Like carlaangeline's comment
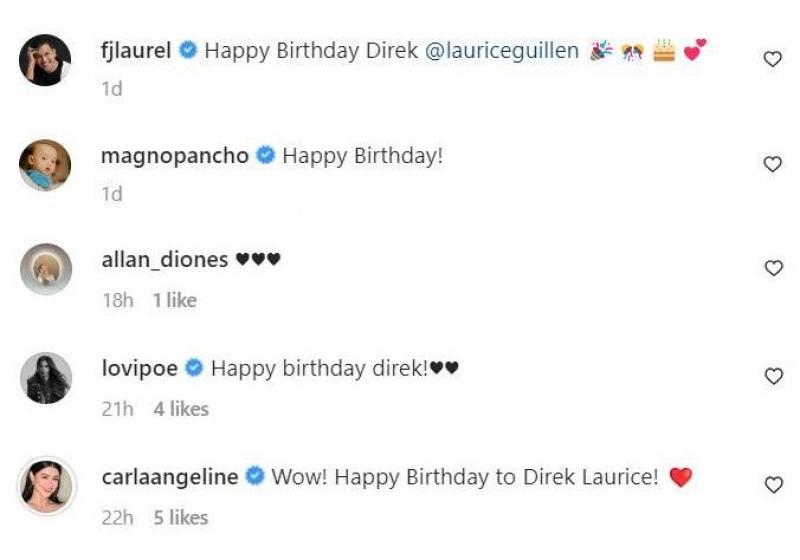The width and height of the screenshot is (800, 560). [x=772, y=485]
